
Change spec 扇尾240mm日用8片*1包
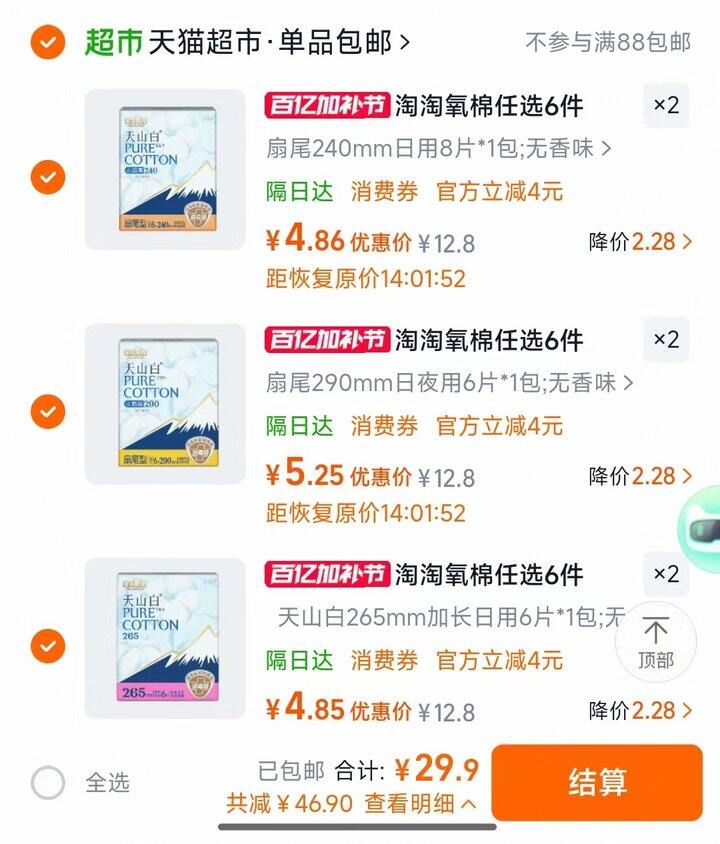[x=438, y=149]
